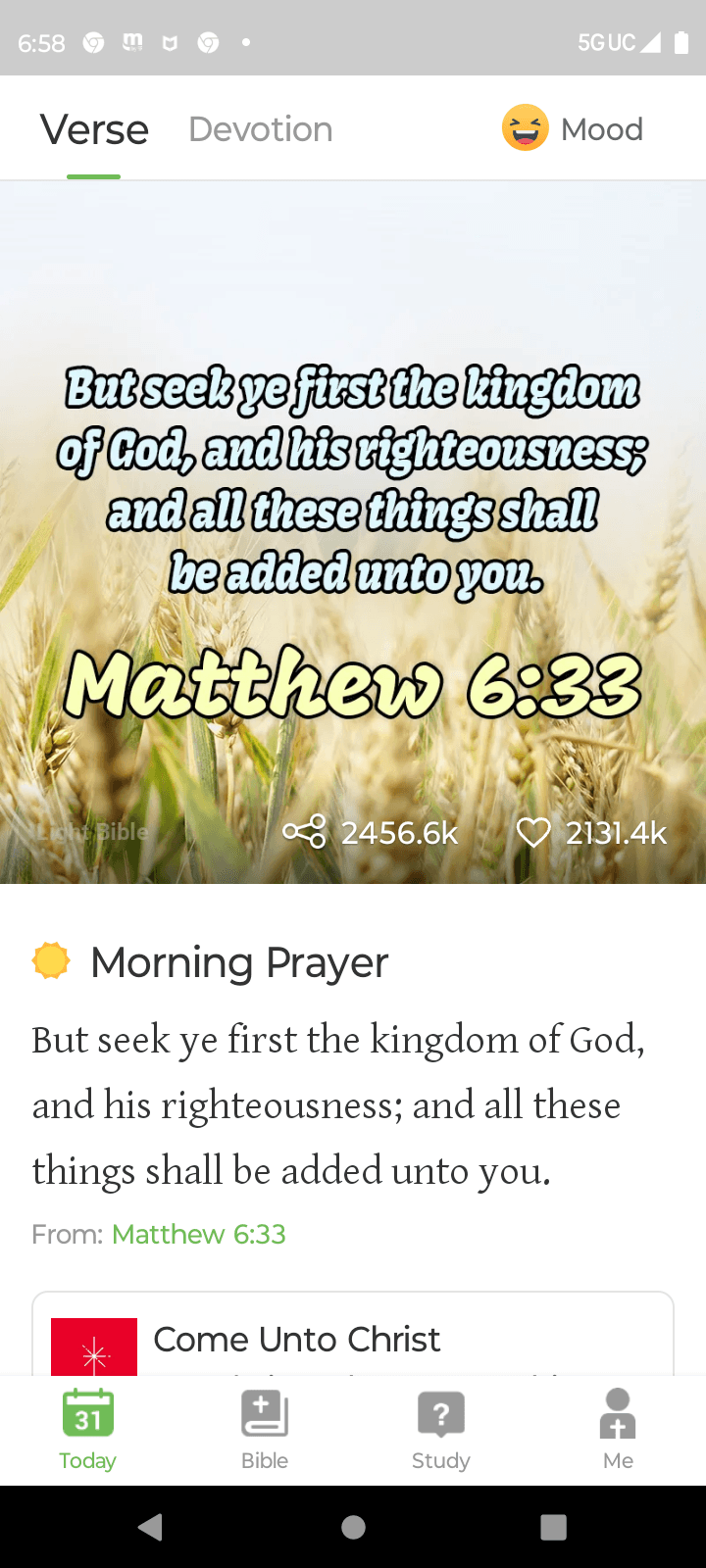Switch to the Me tab
Viewport: 706px width, 1568px height.
[618, 1430]
